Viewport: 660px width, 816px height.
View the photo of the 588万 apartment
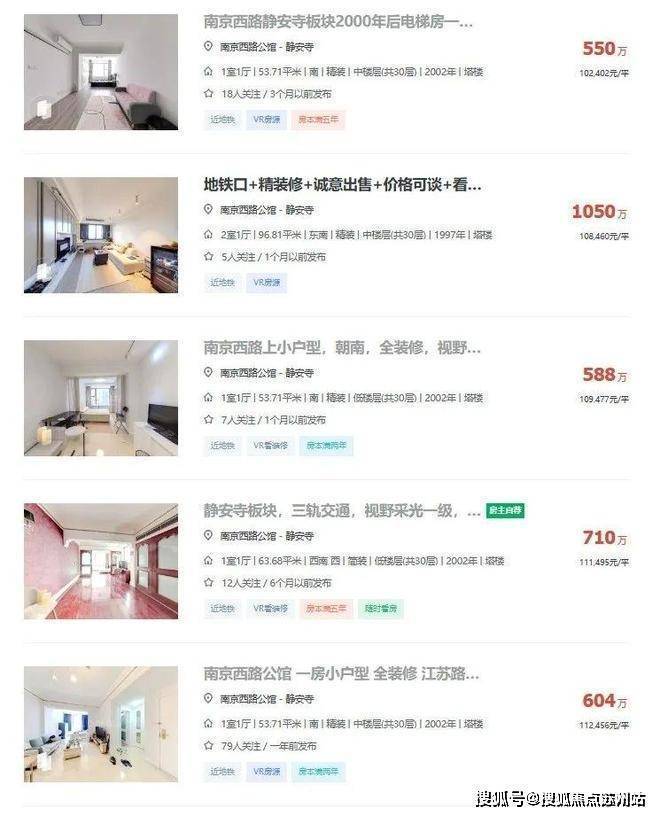pyautogui.click(x=100, y=398)
